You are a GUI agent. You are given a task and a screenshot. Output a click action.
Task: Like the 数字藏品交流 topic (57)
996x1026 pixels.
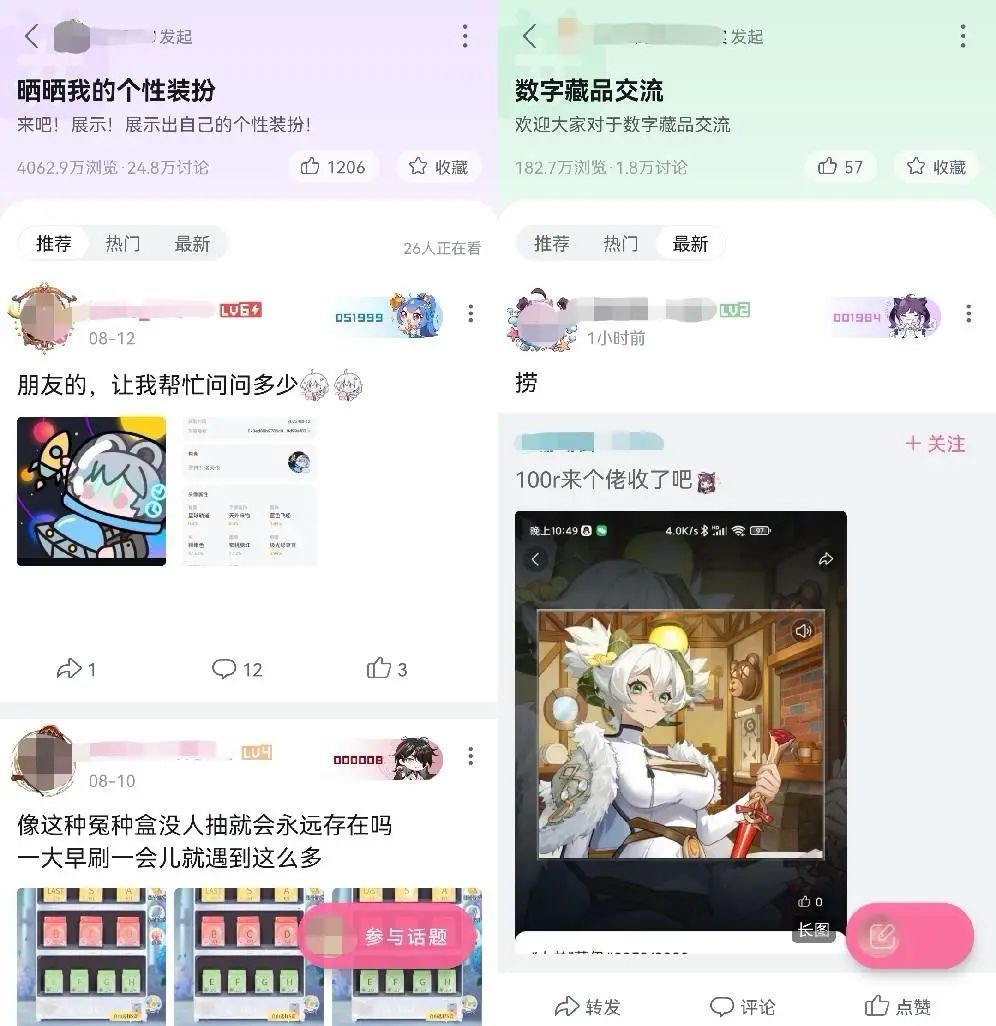841,167
